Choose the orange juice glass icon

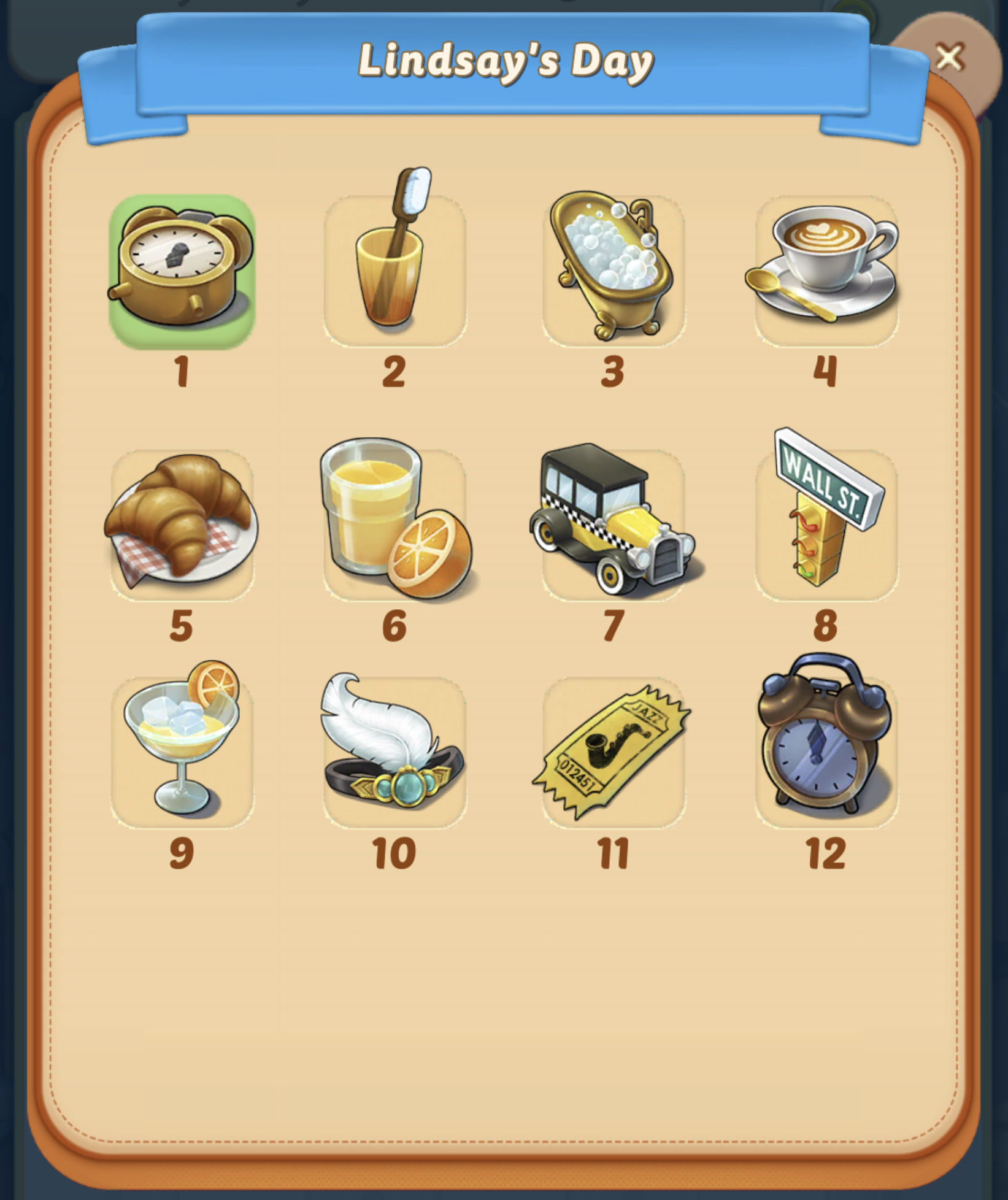point(394,525)
